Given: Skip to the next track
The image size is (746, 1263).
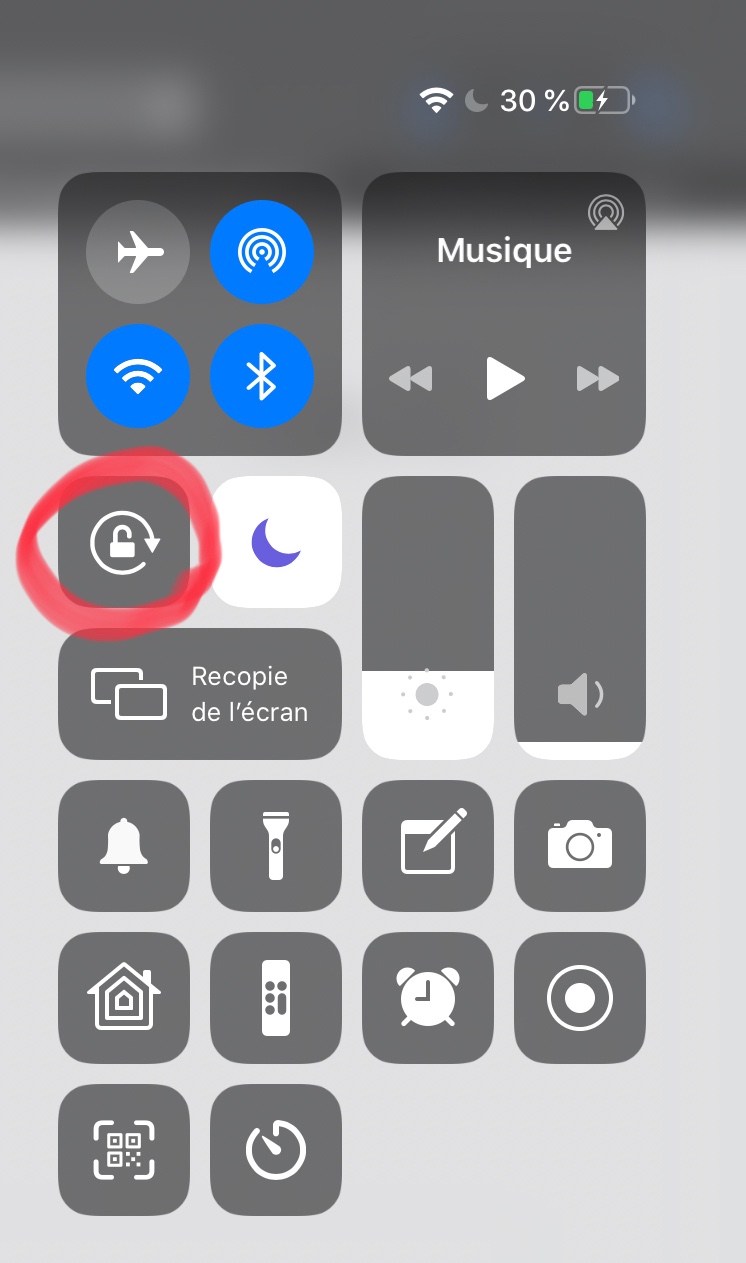Looking at the screenshot, I should (598, 378).
